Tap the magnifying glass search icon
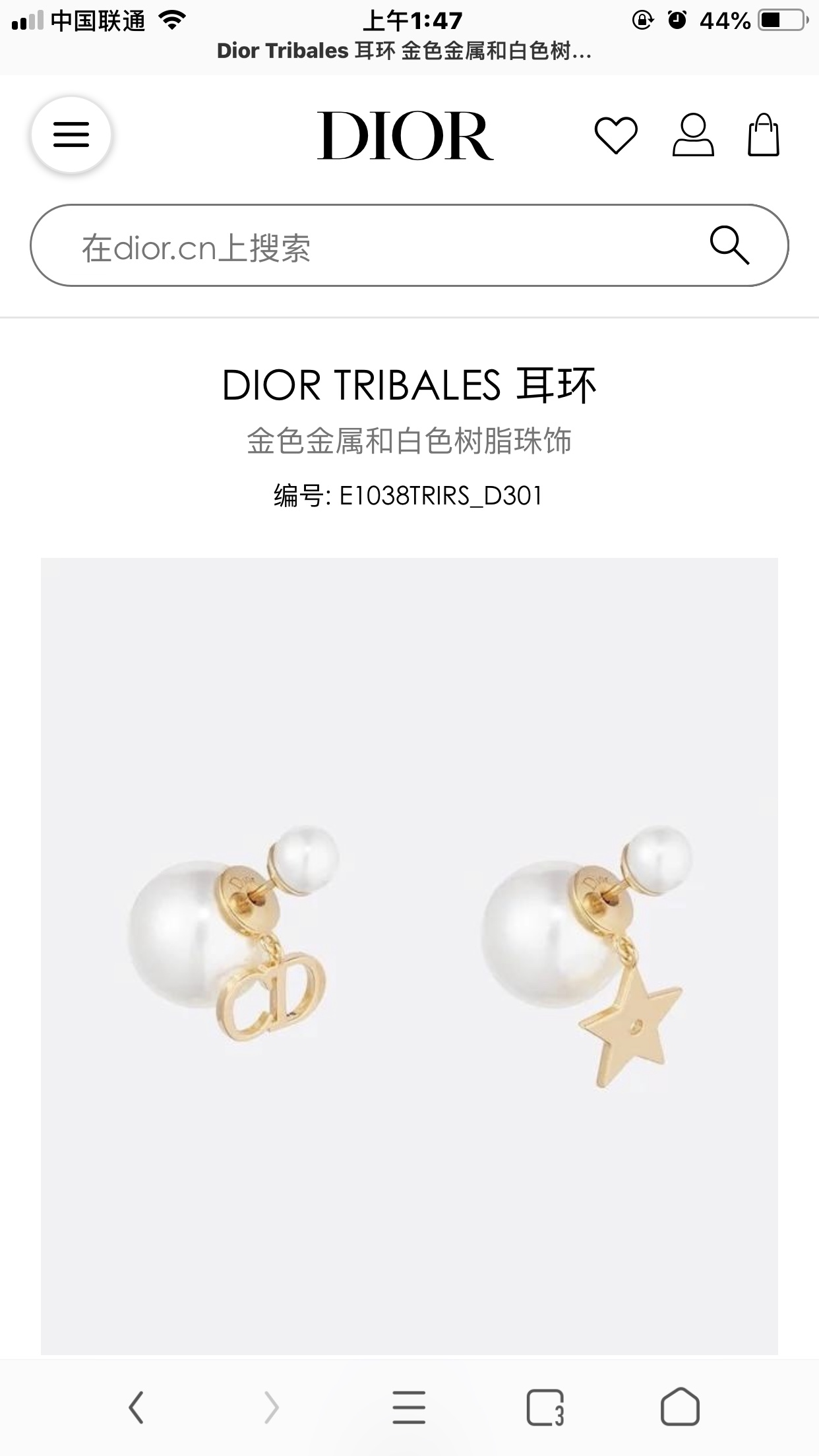This screenshot has height=1456, width=819. (729, 245)
